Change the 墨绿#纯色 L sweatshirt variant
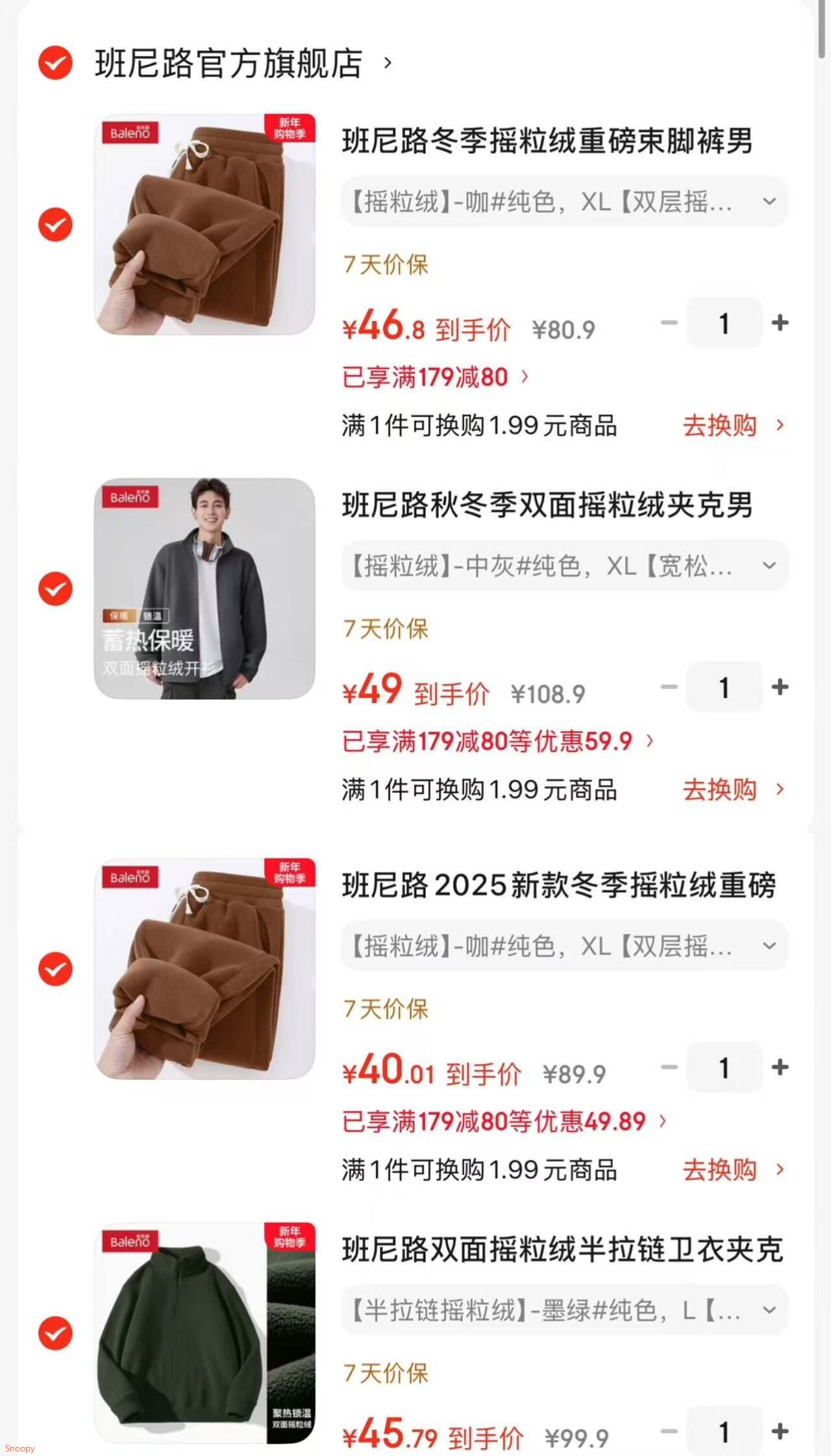The width and height of the screenshot is (831, 1456). (564, 1311)
